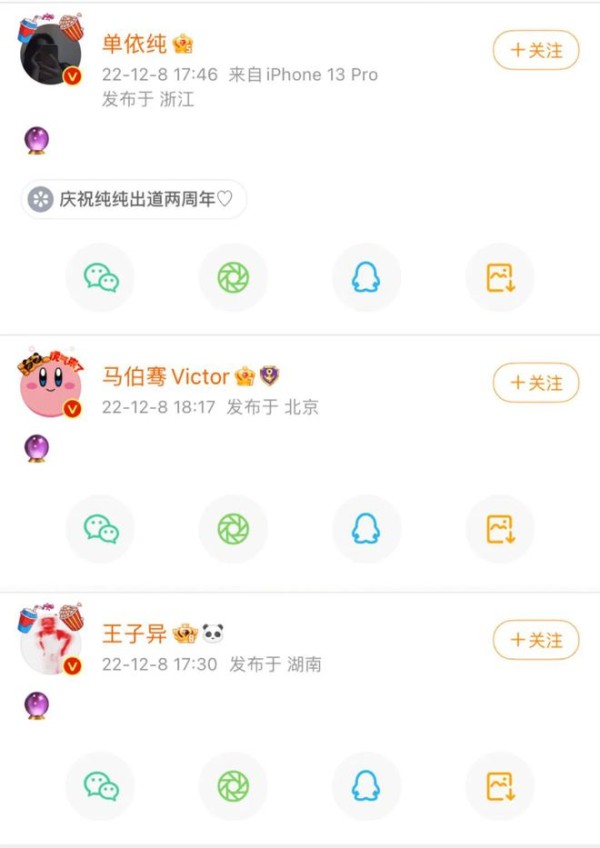Save 单依纯's post as an image
The image size is (600, 848).
500,277
